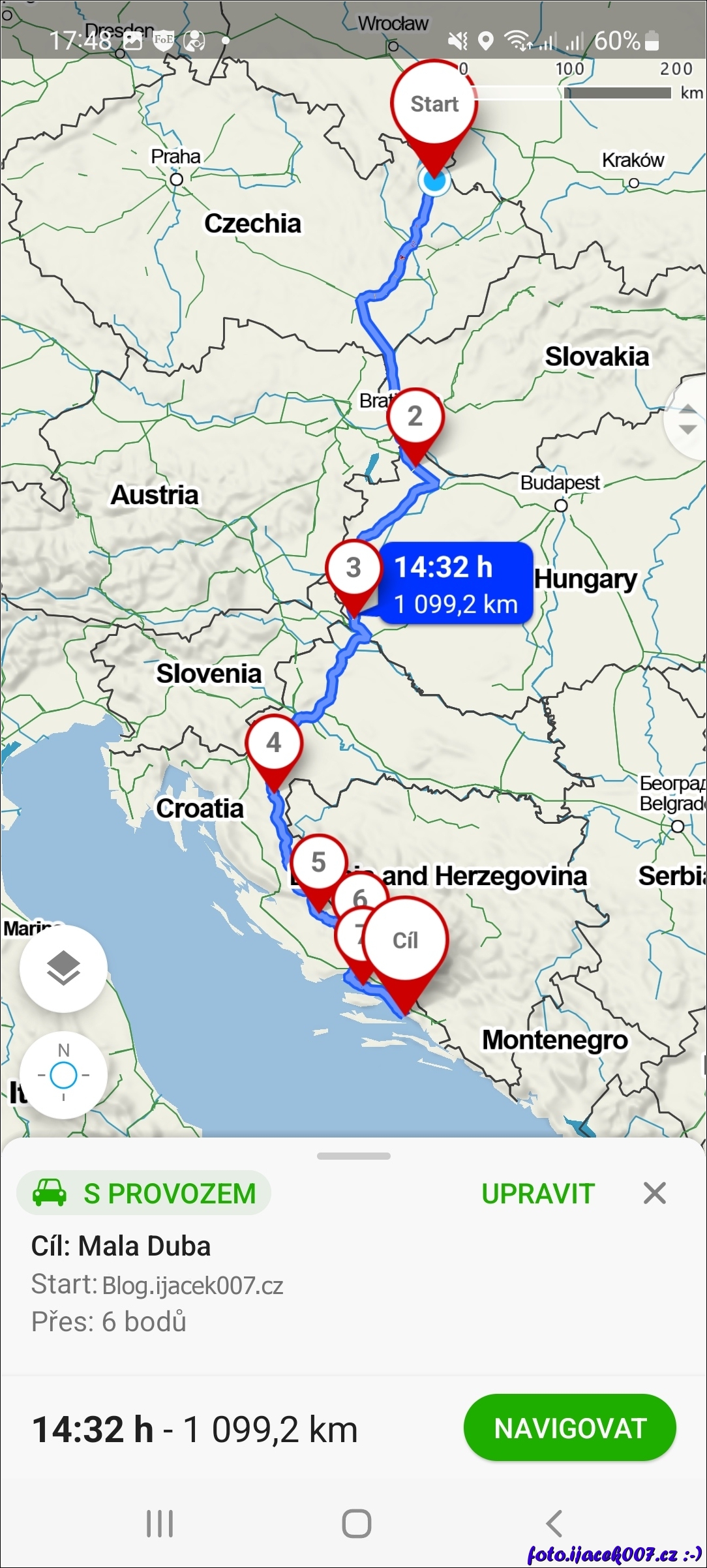Open the map layers button
The image size is (707, 1568).
click(x=63, y=969)
